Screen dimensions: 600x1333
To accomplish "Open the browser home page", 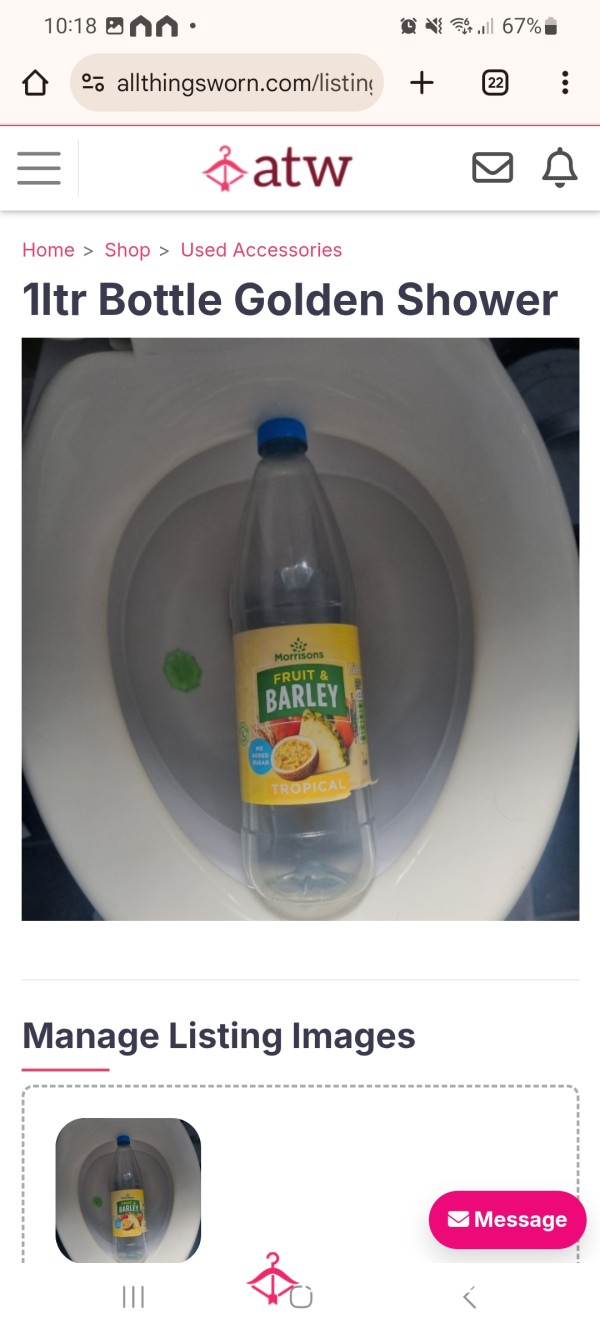I will [35, 83].
